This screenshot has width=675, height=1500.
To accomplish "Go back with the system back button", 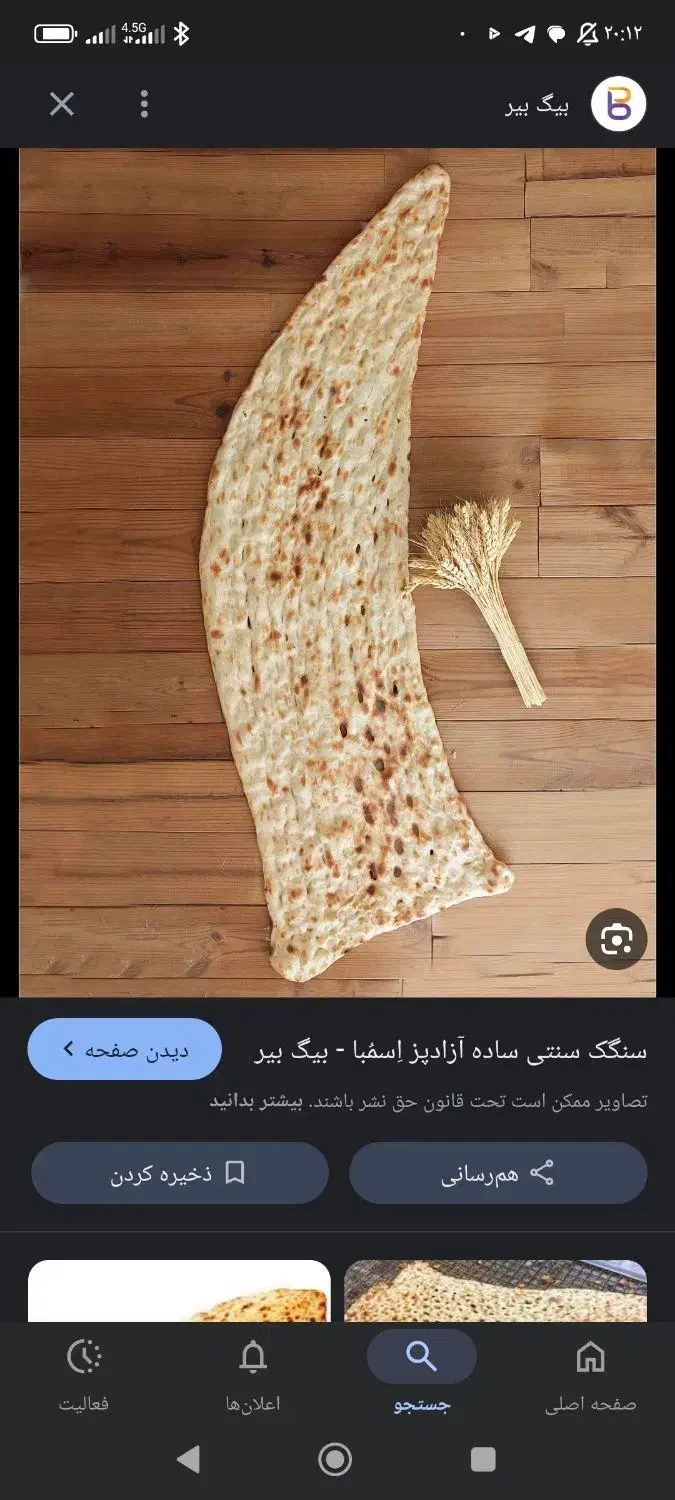I will (x=187, y=1460).
